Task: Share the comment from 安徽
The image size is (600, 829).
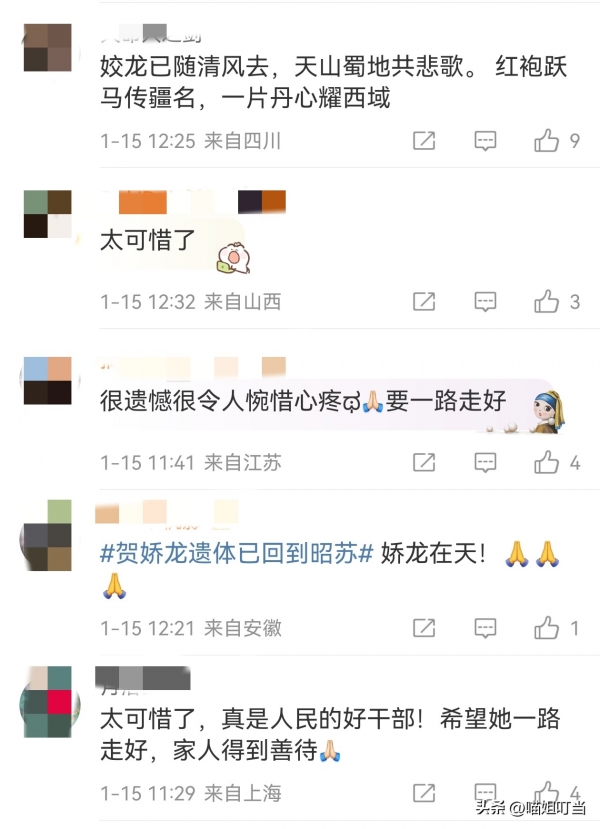Action: pos(424,628)
